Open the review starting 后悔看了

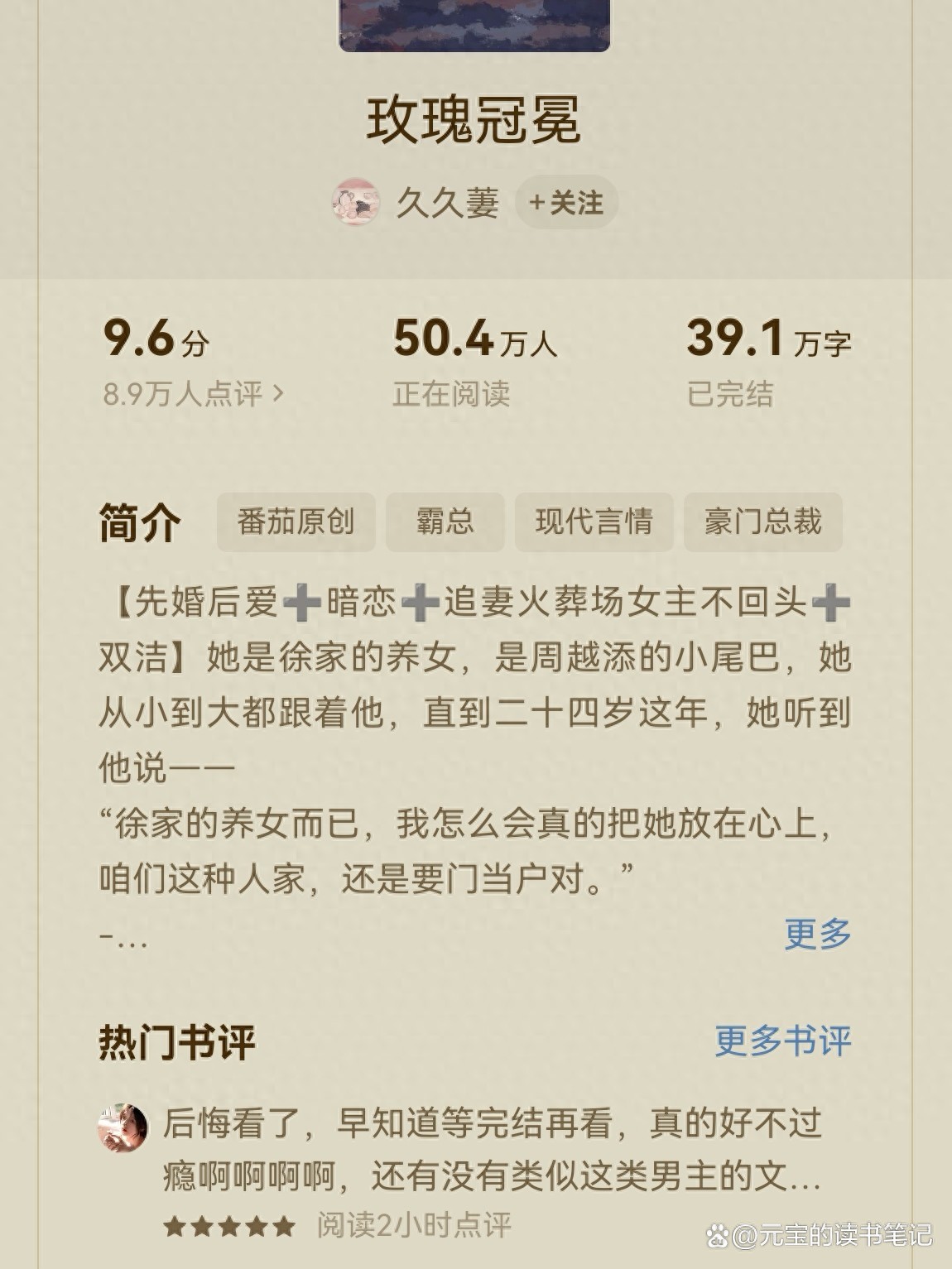click(492, 1149)
